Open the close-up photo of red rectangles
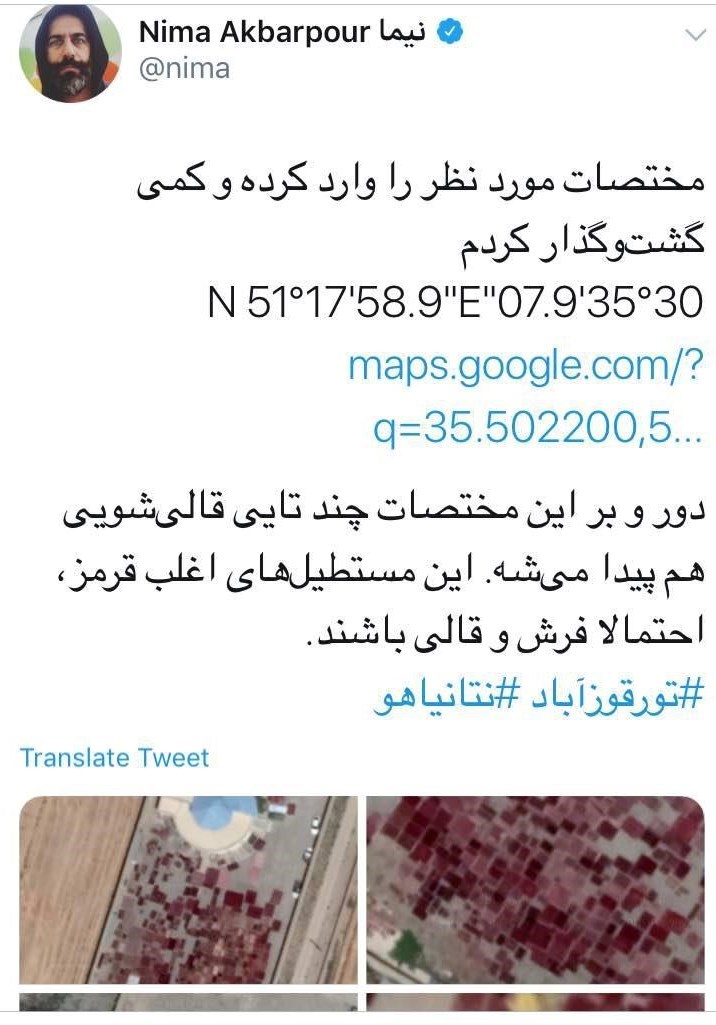This screenshot has width=716, height=1025. pyautogui.click(x=535, y=888)
